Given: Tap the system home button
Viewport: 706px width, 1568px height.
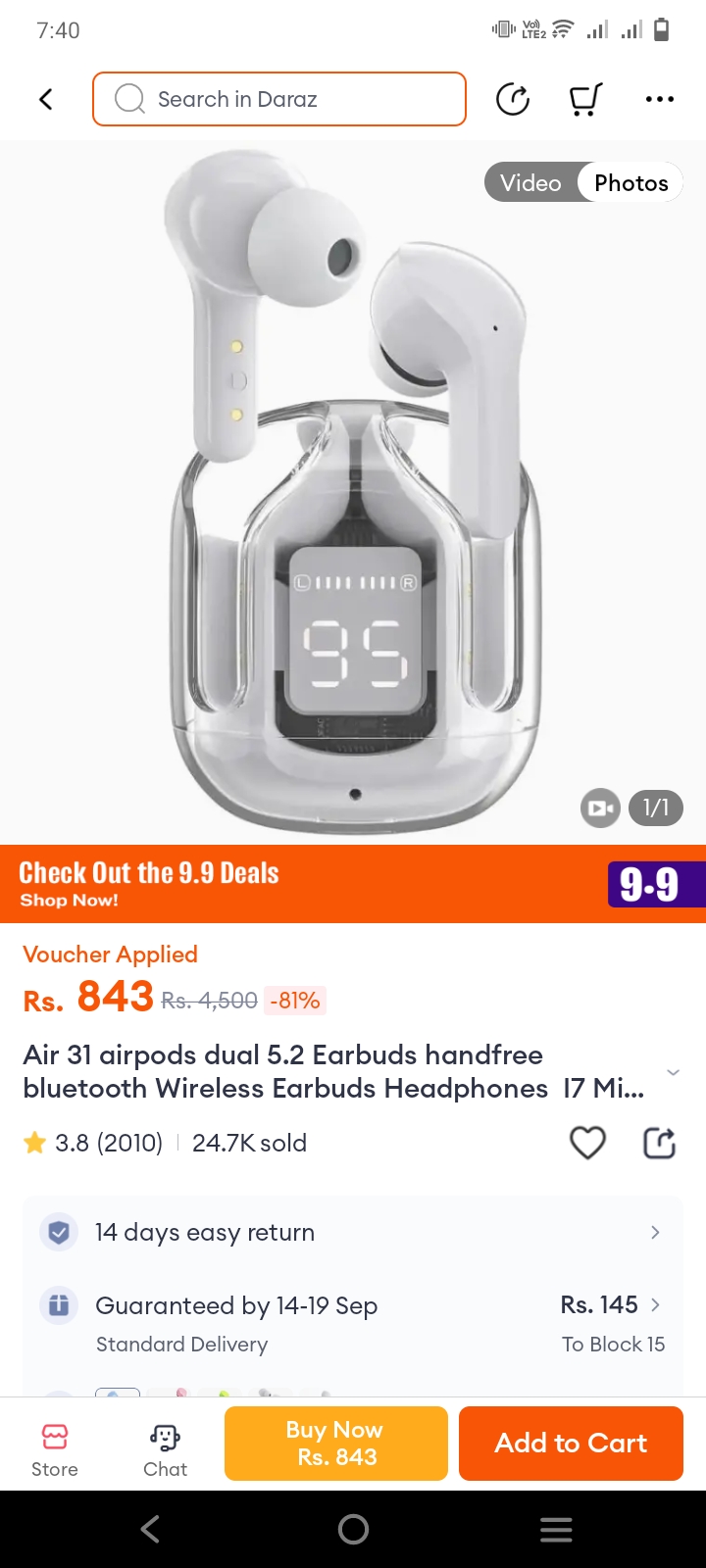Looking at the screenshot, I should (x=353, y=1529).
